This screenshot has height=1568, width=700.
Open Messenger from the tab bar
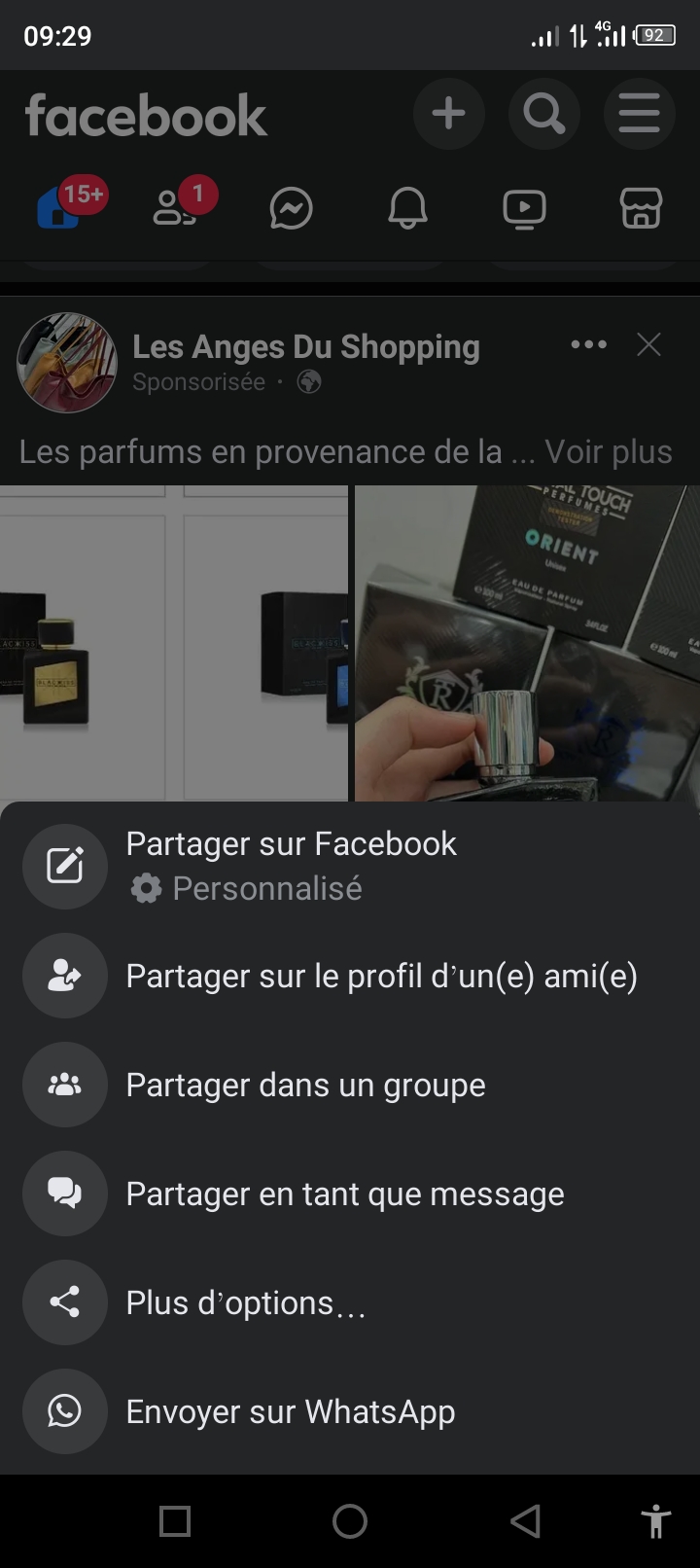[291, 208]
